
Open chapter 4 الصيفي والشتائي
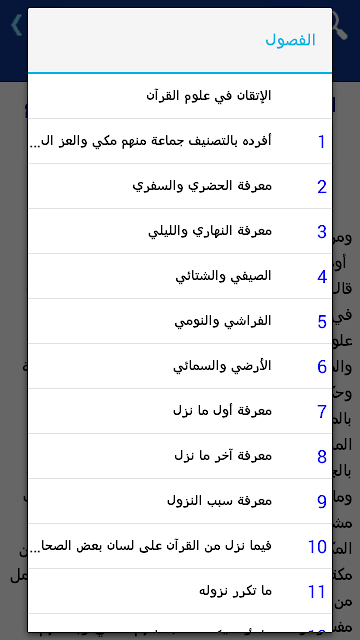[180, 276]
